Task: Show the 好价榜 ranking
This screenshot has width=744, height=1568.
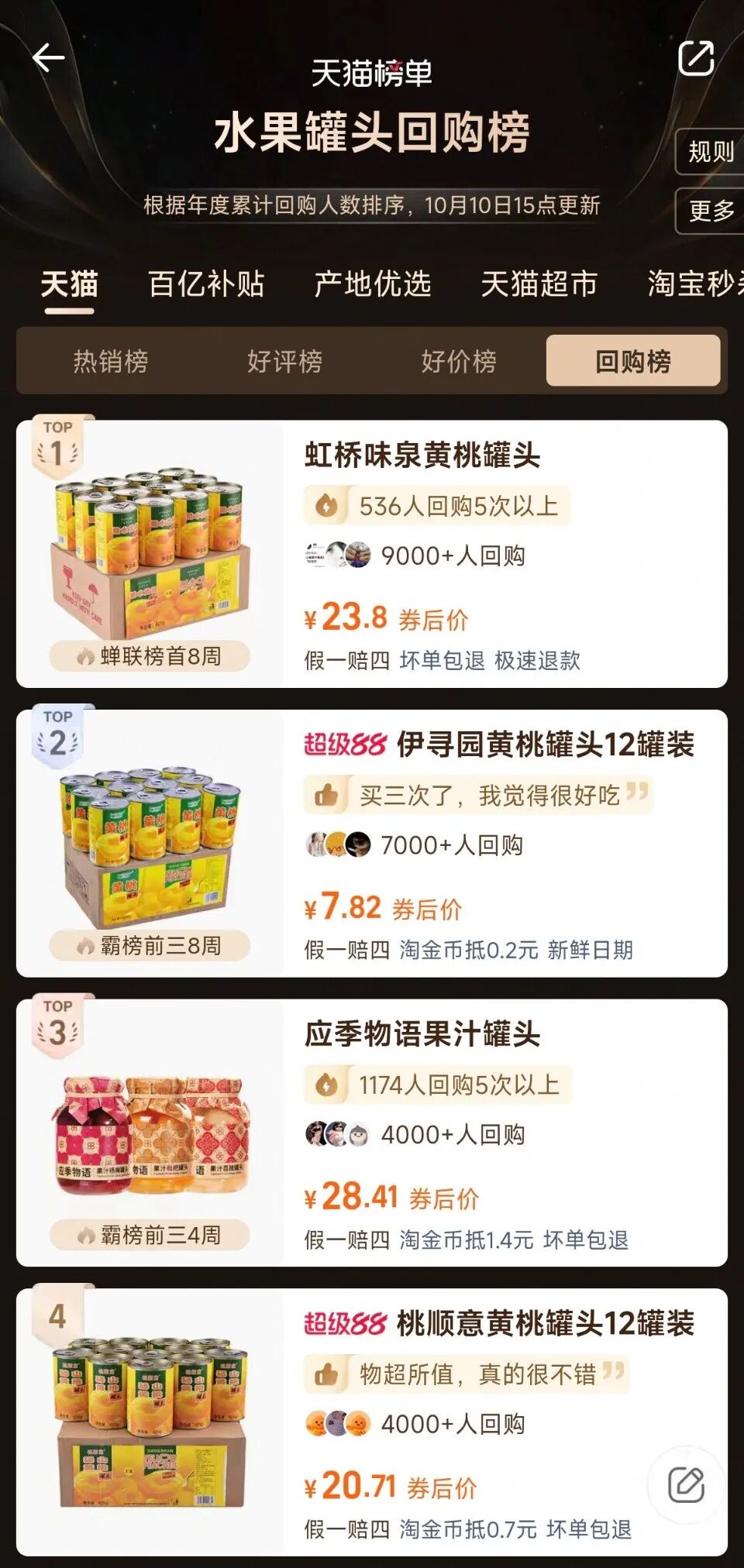Action: 459,361
